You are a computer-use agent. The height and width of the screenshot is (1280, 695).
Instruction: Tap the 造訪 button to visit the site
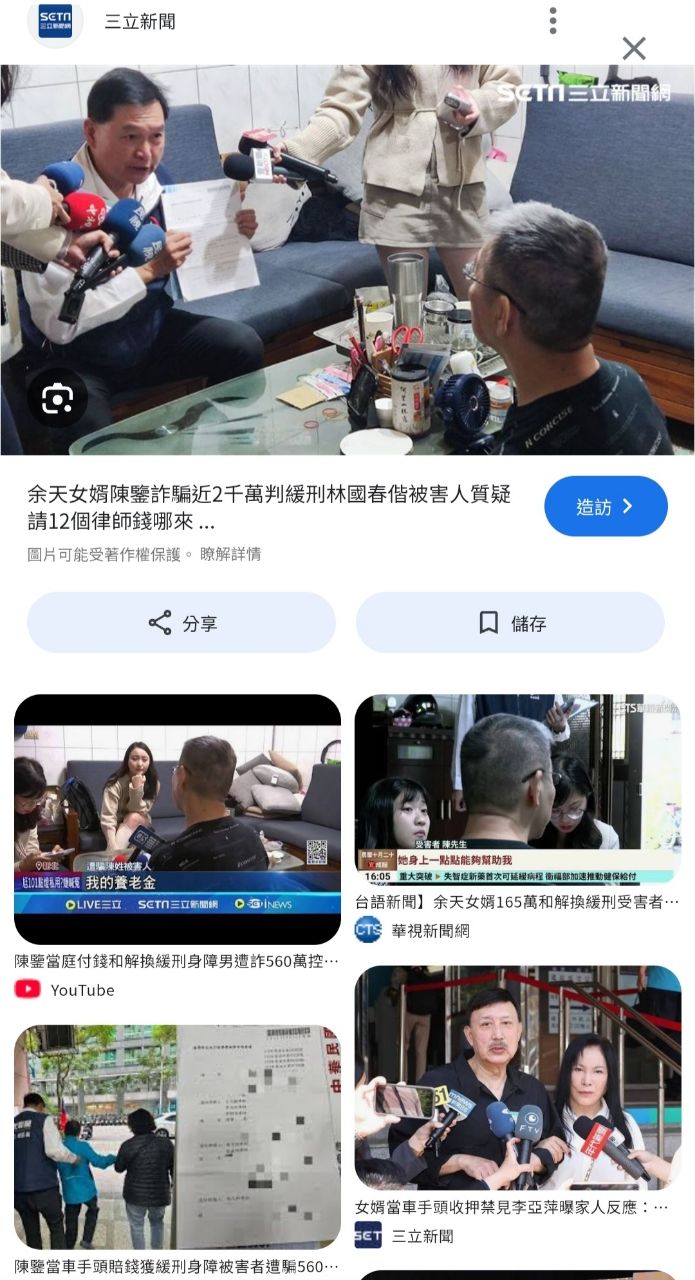(x=605, y=506)
